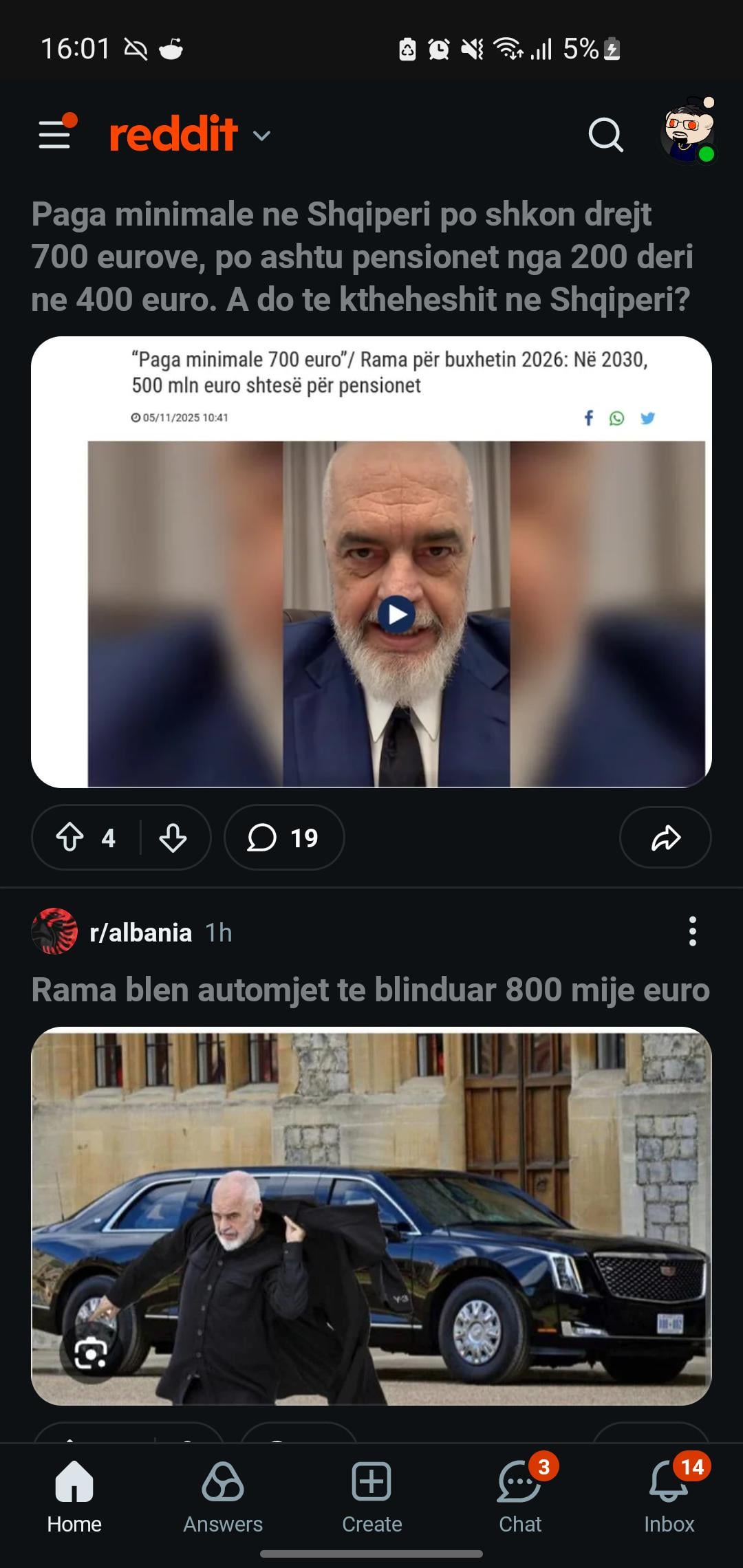743x1568 pixels.
Task: Open the Paga minimale 700 euro image
Action: tap(371, 561)
